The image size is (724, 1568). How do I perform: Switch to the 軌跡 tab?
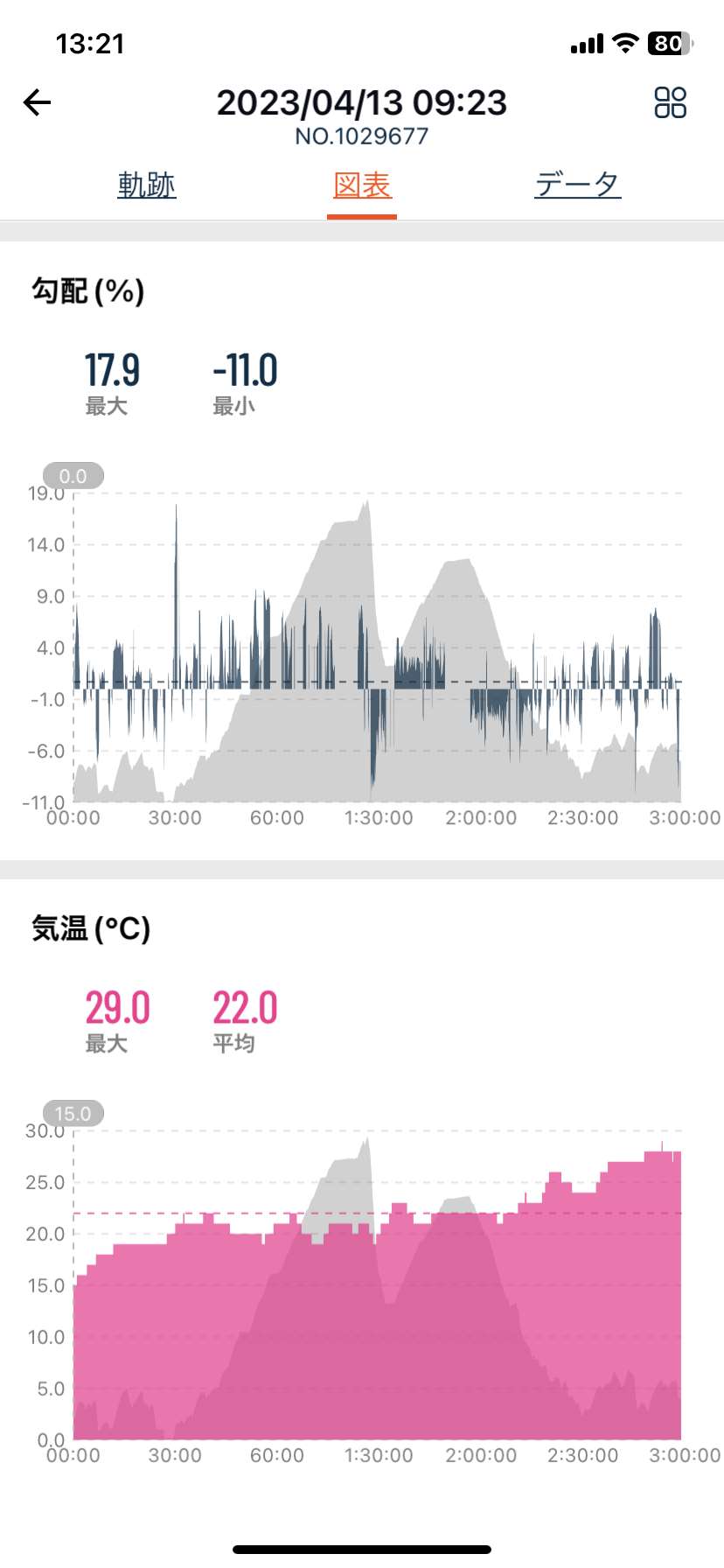pos(147,185)
